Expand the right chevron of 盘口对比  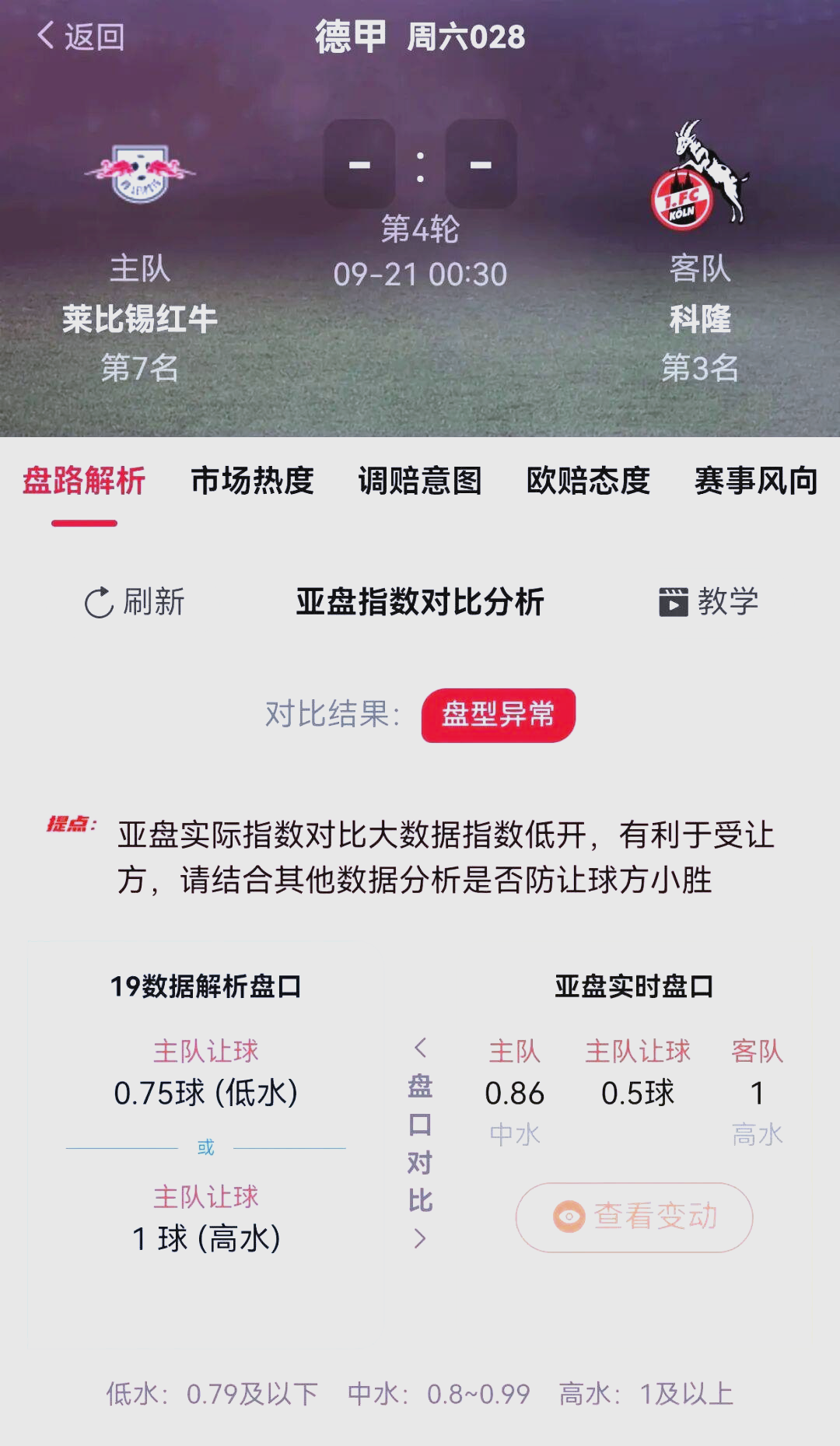click(x=420, y=1237)
